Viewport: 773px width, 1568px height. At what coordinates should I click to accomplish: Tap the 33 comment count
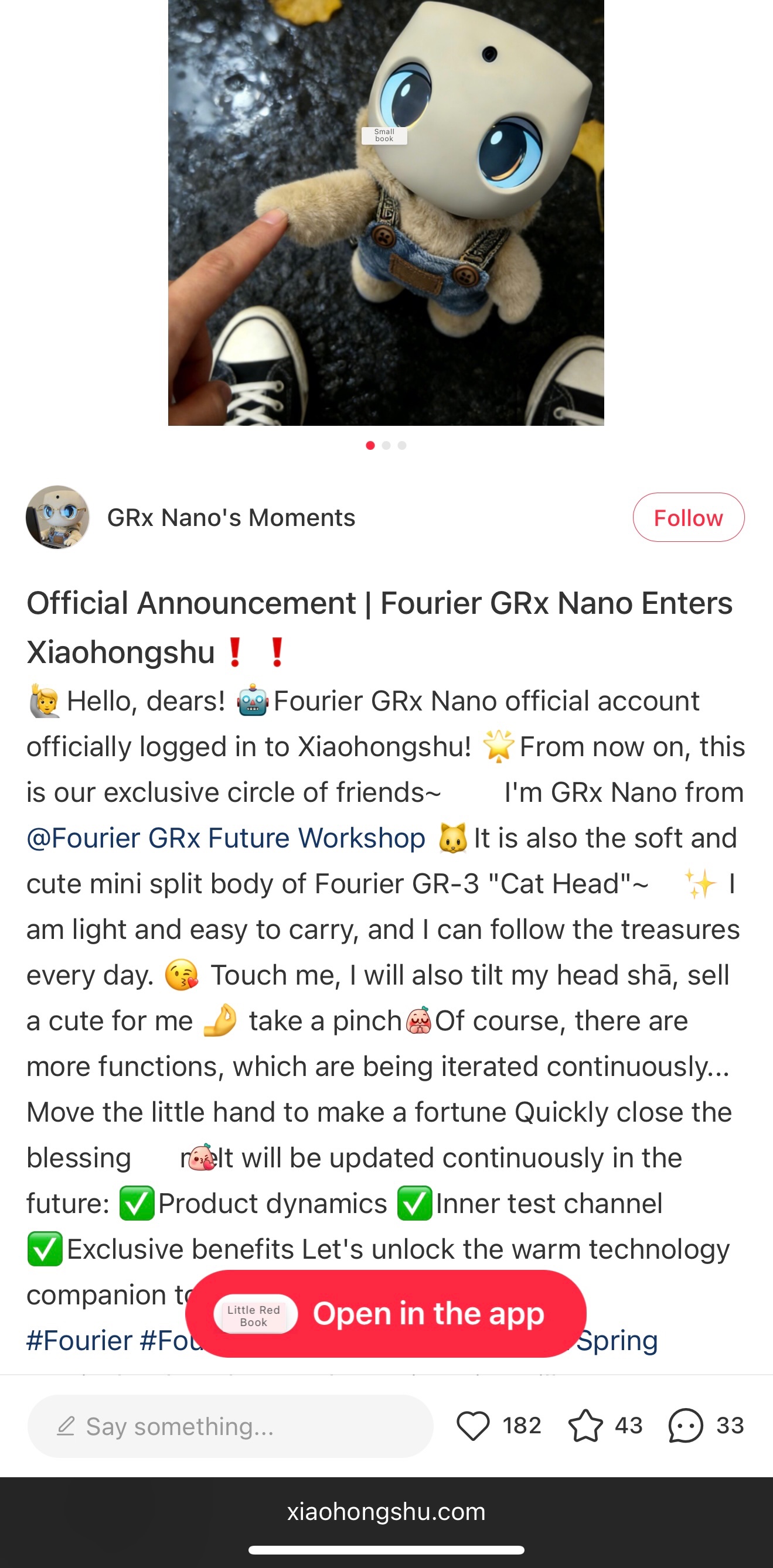(728, 1426)
